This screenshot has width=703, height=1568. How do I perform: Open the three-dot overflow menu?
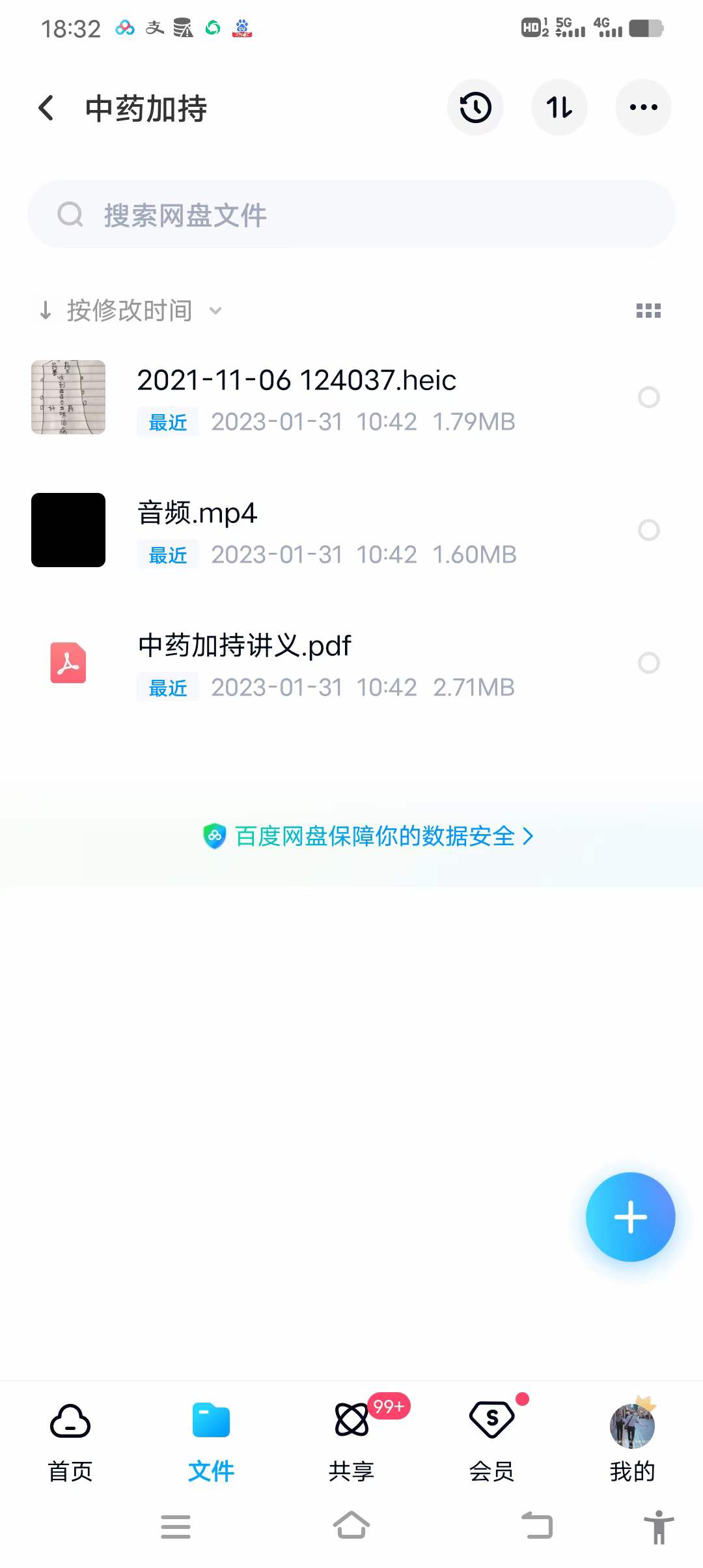pyautogui.click(x=643, y=108)
